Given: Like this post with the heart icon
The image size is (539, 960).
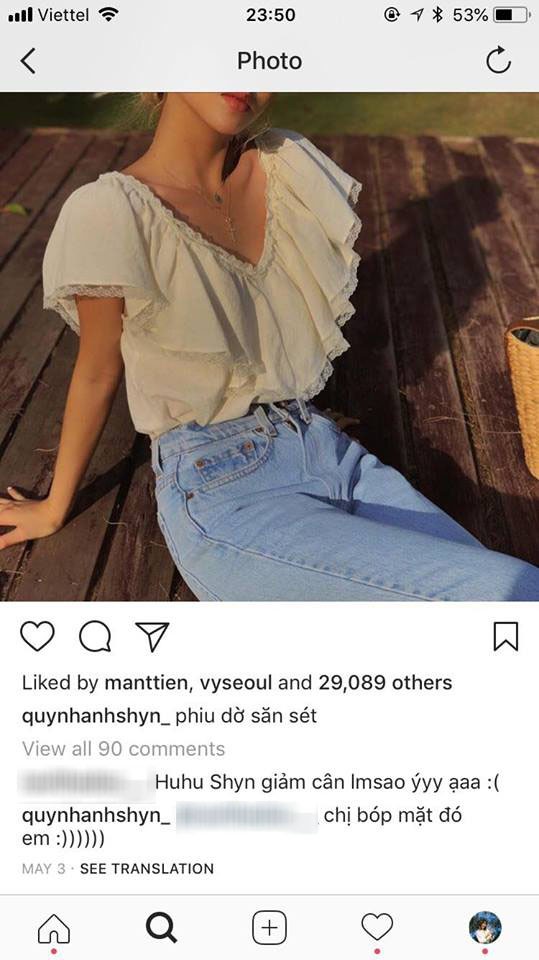Looking at the screenshot, I should tap(37, 636).
